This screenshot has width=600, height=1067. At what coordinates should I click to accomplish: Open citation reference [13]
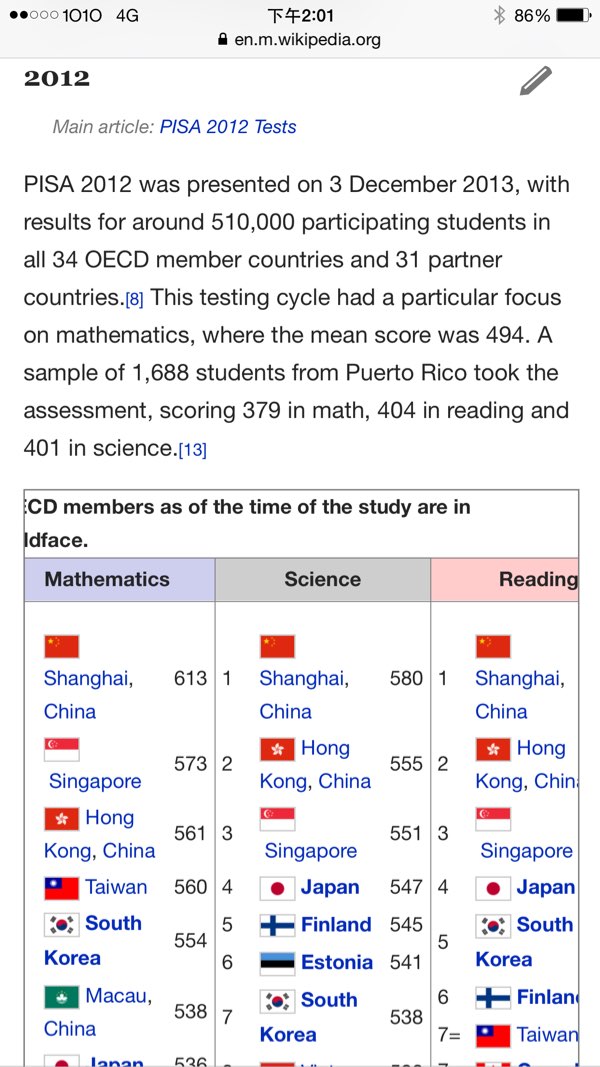click(192, 450)
